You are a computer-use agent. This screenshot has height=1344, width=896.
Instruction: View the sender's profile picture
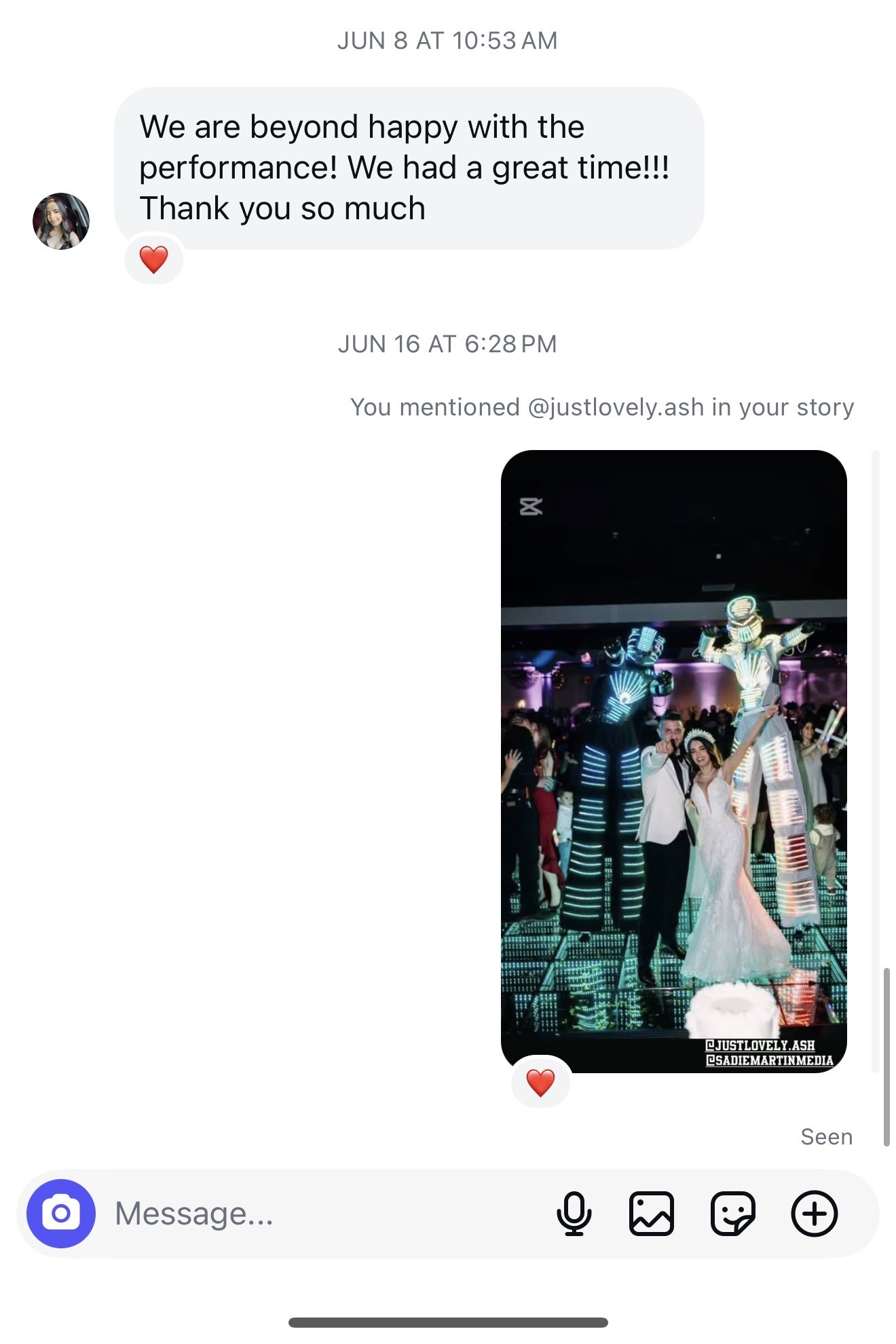tap(61, 221)
